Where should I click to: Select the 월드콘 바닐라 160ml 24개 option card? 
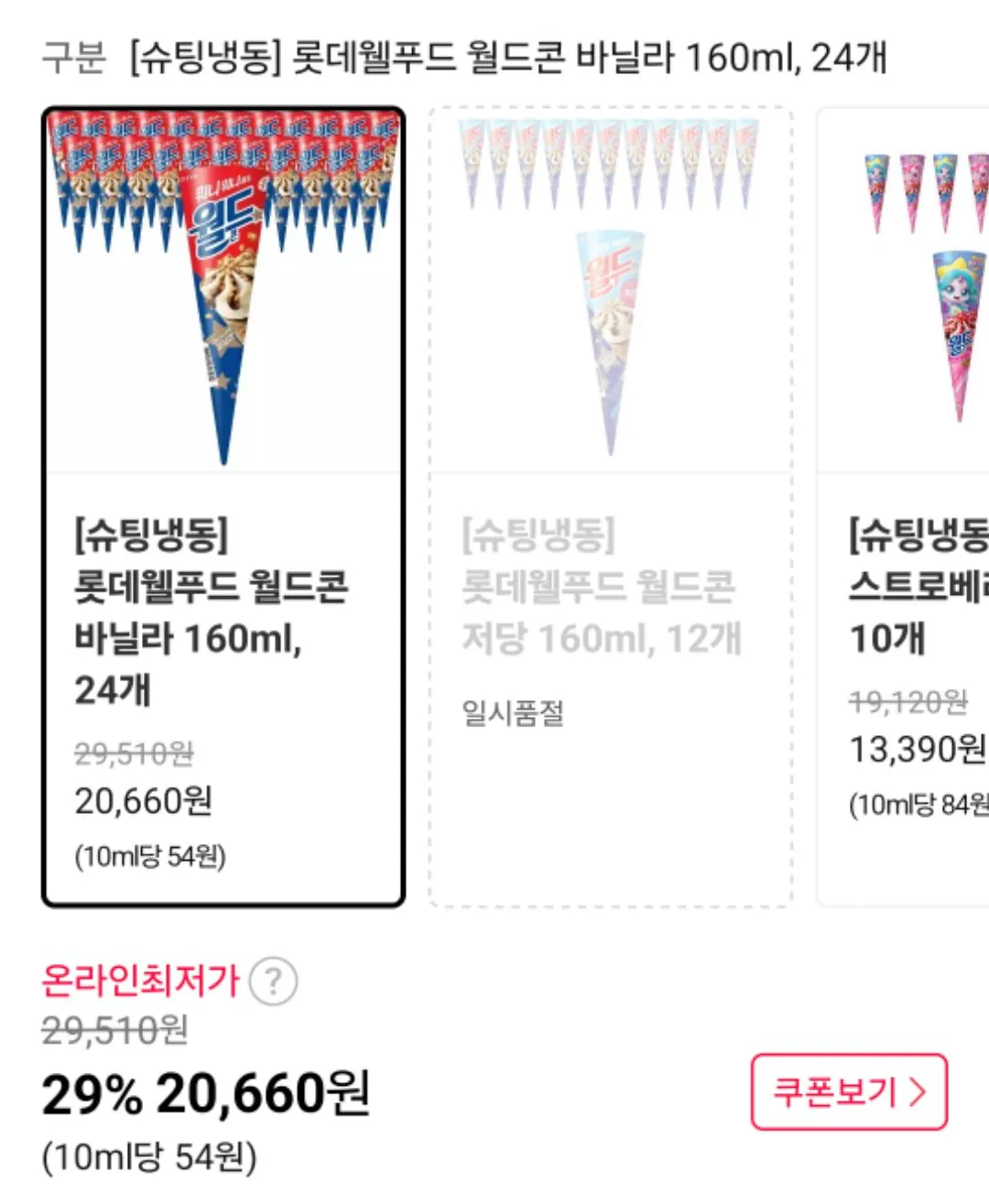[x=223, y=506]
